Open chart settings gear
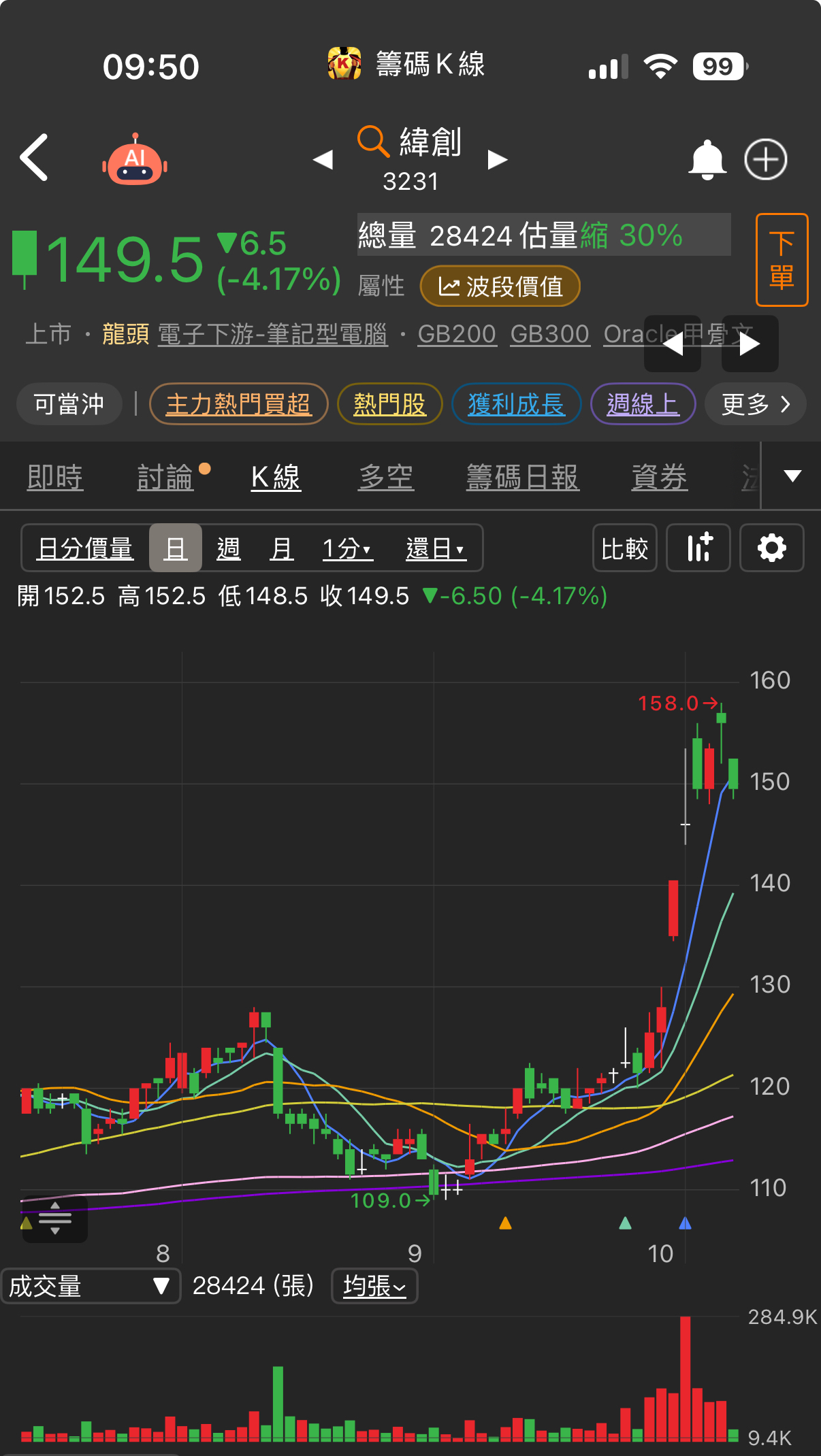This screenshot has height=1456, width=821. click(771, 548)
